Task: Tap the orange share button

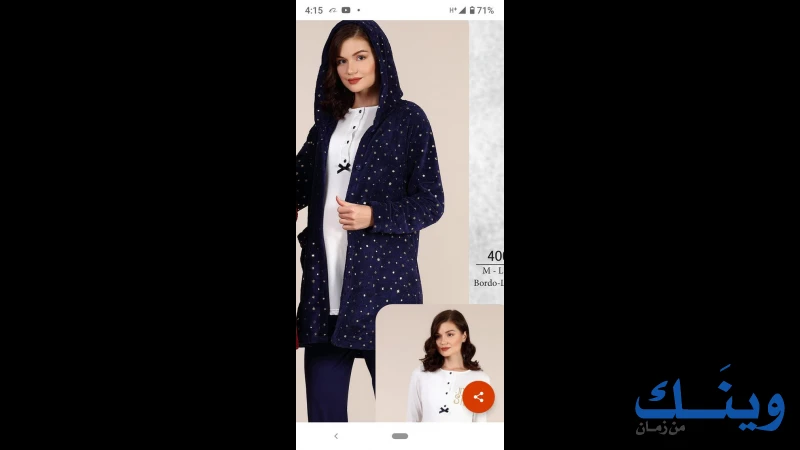Action: pyautogui.click(x=478, y=397)
